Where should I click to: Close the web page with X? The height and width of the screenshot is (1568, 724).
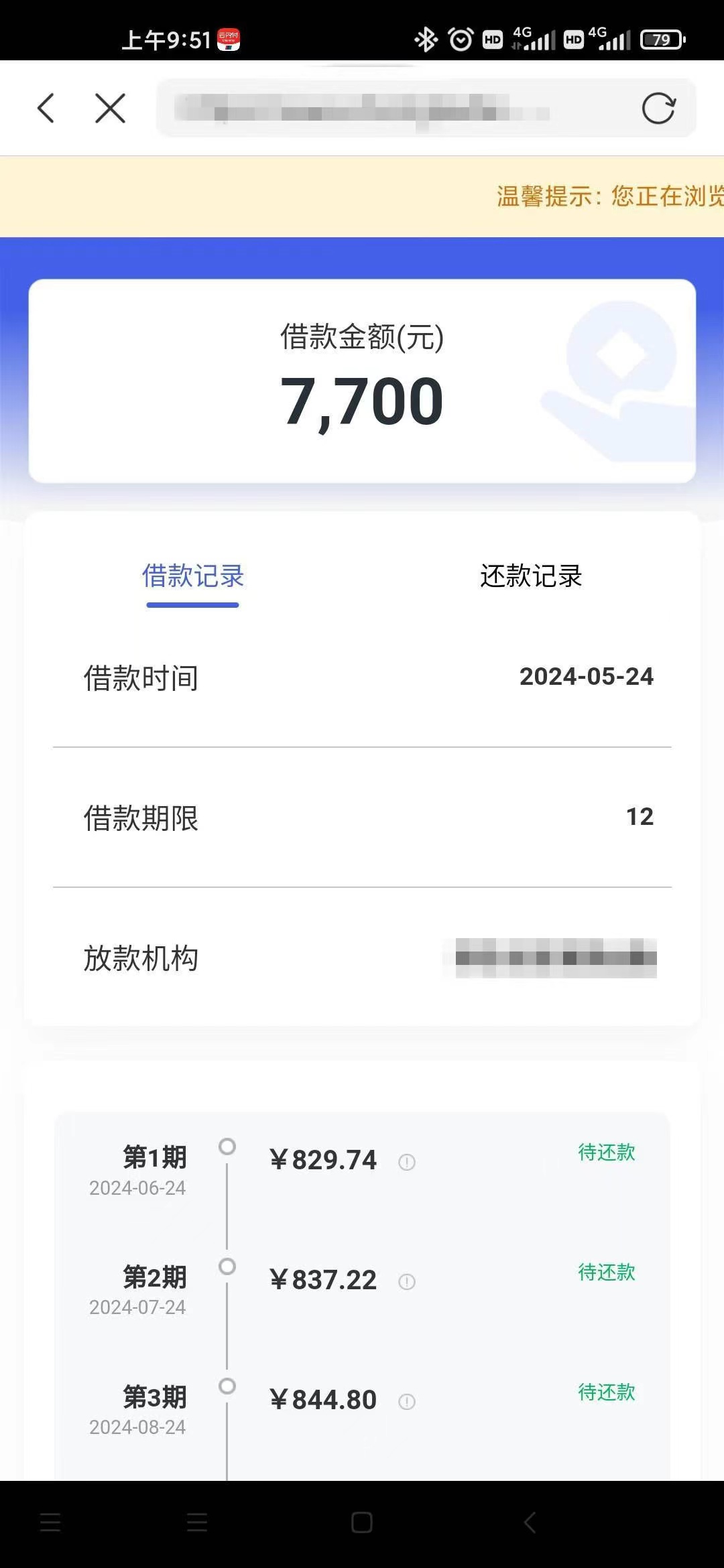[x=111, y=108]
